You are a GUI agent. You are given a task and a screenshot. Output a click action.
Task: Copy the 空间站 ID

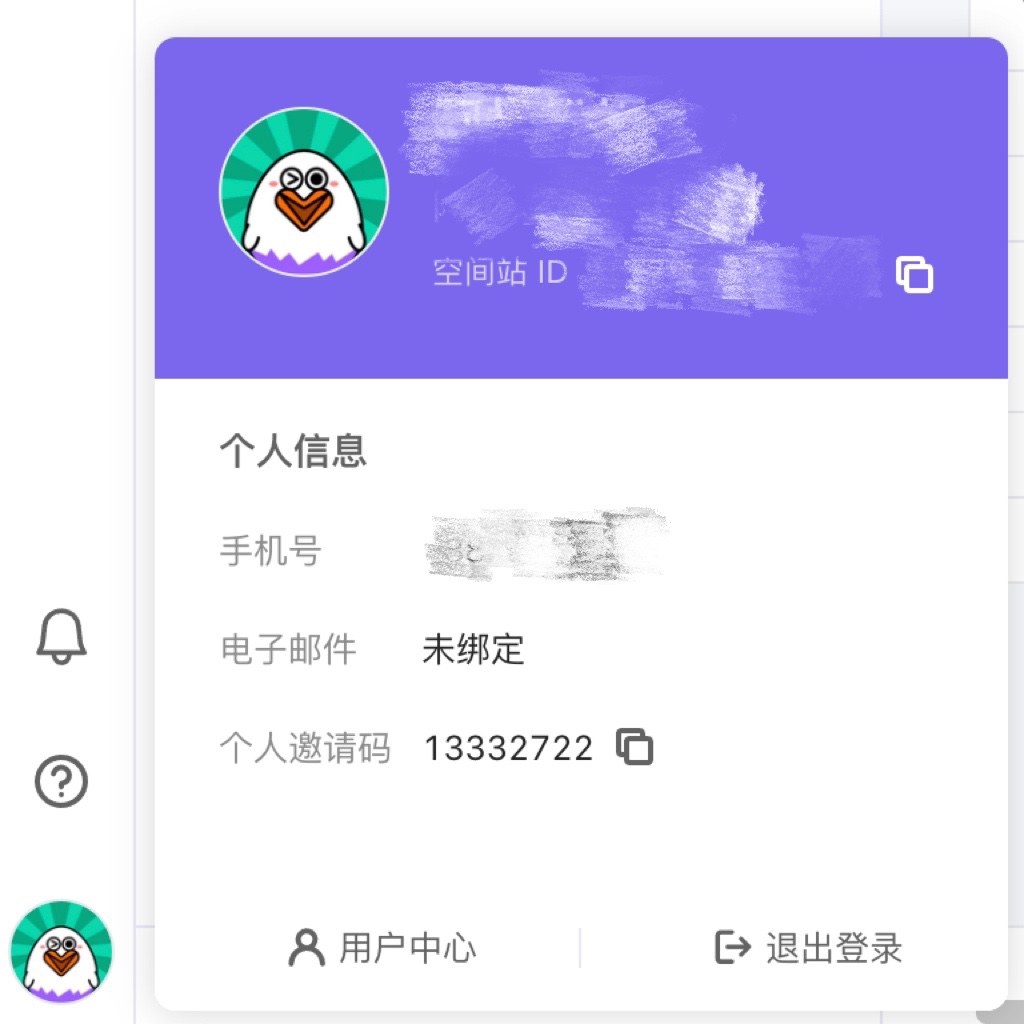(x=914, y=274)
